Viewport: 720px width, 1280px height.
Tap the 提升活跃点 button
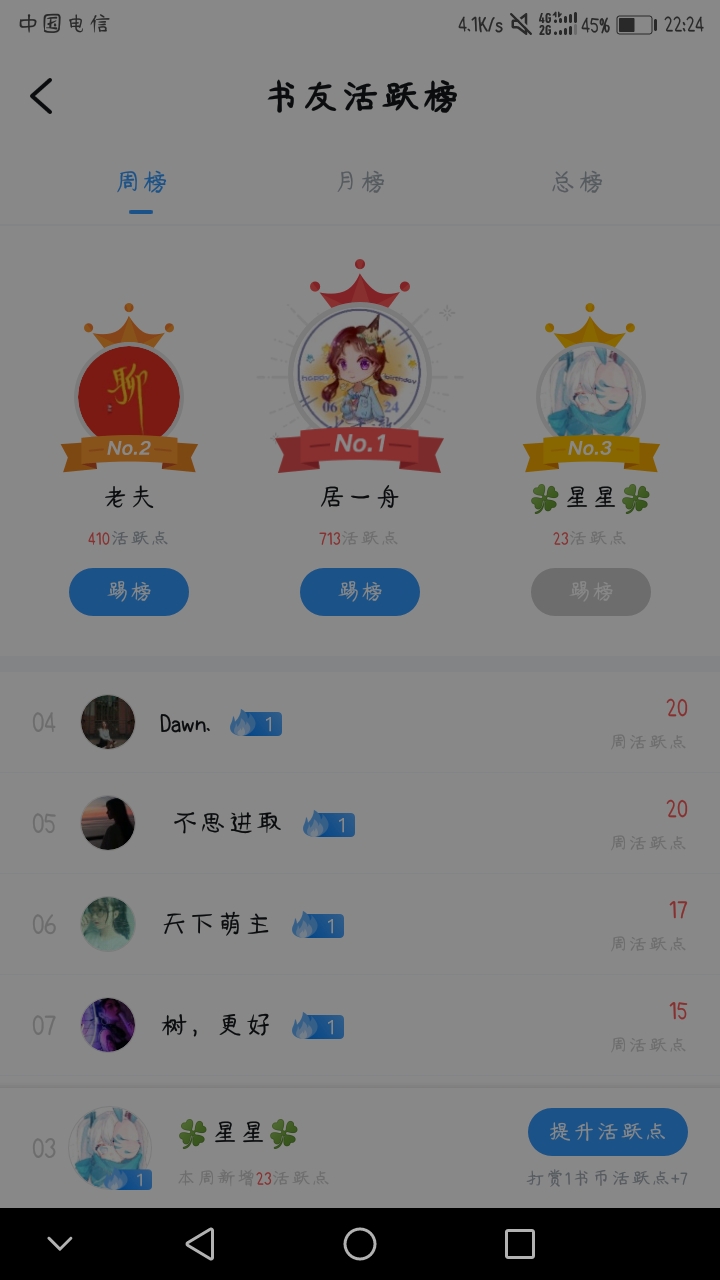pyautogui.click(x=608, y=1132)
